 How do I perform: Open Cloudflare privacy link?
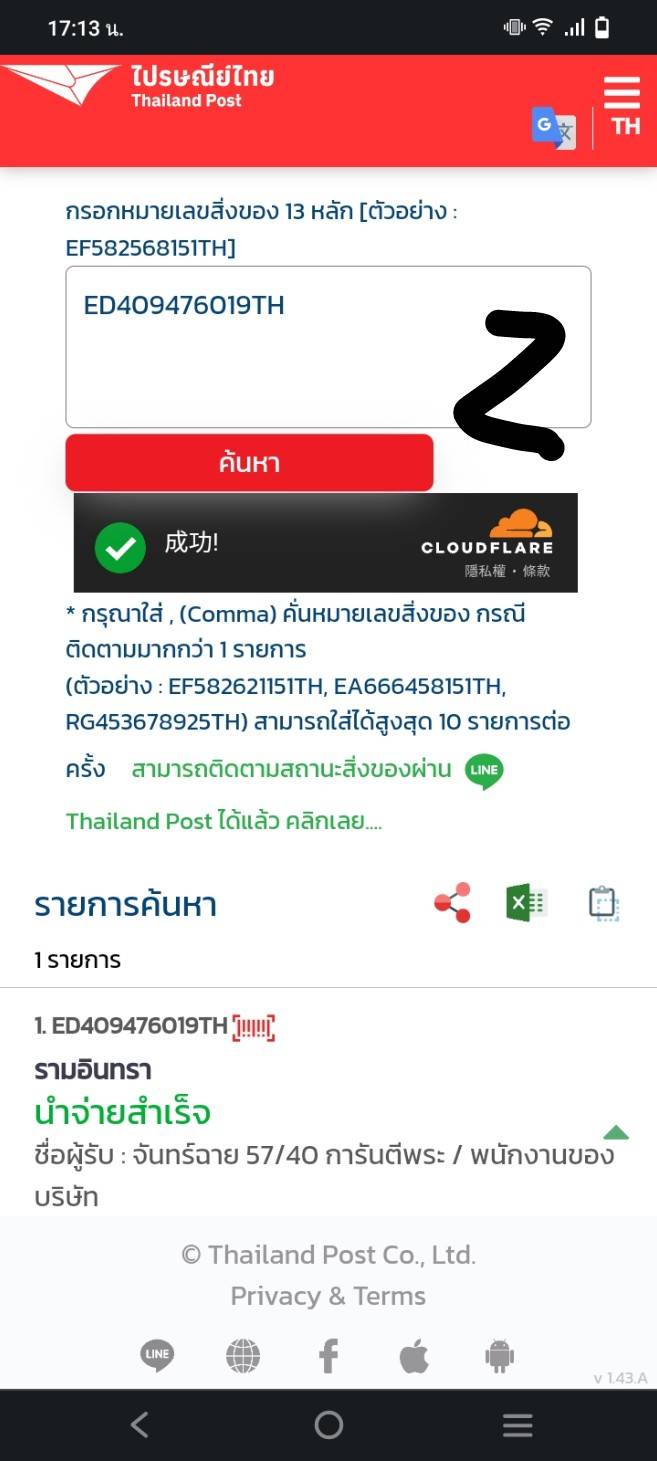(486, 571)
